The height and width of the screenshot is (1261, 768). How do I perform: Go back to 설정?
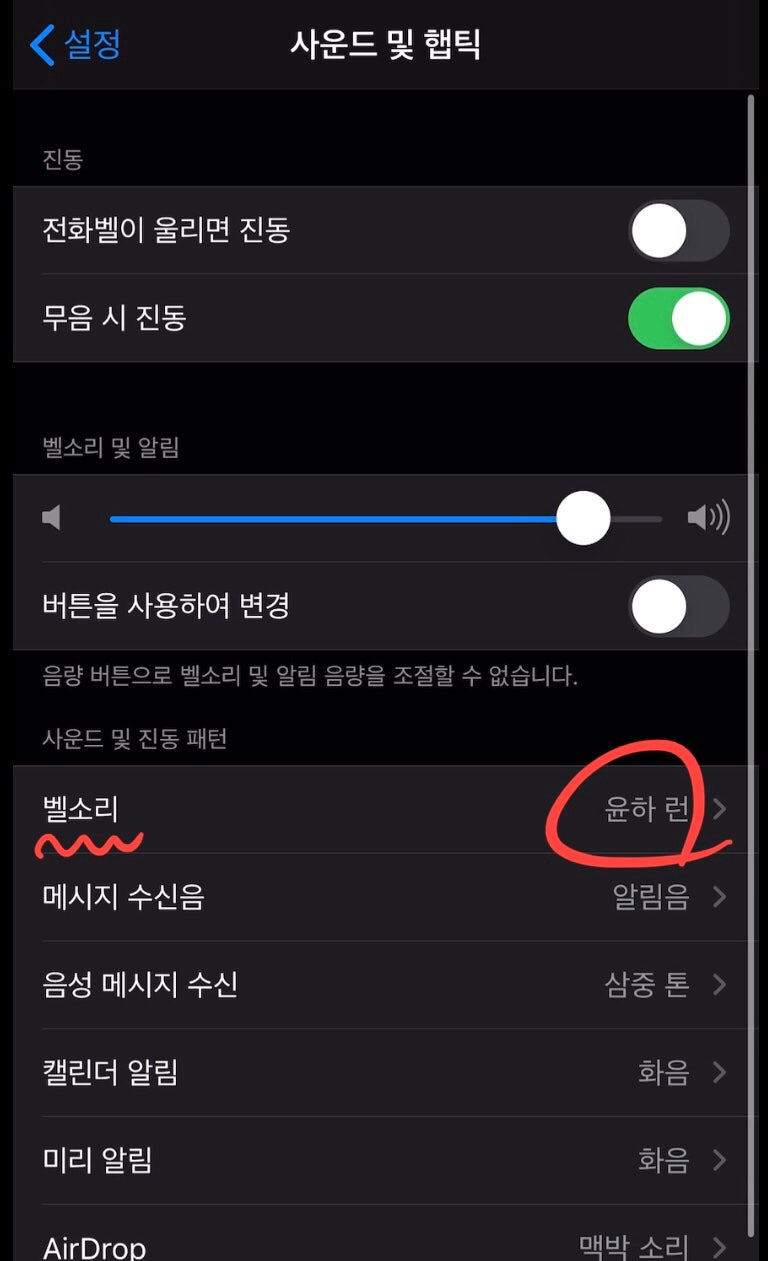coord(76,45)
